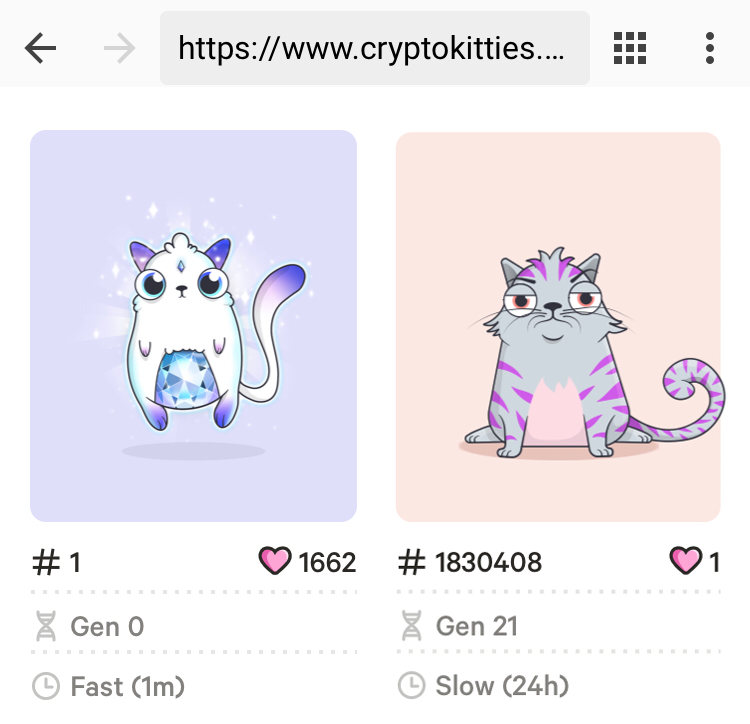Open kitty #1 card

click(193, 326)
